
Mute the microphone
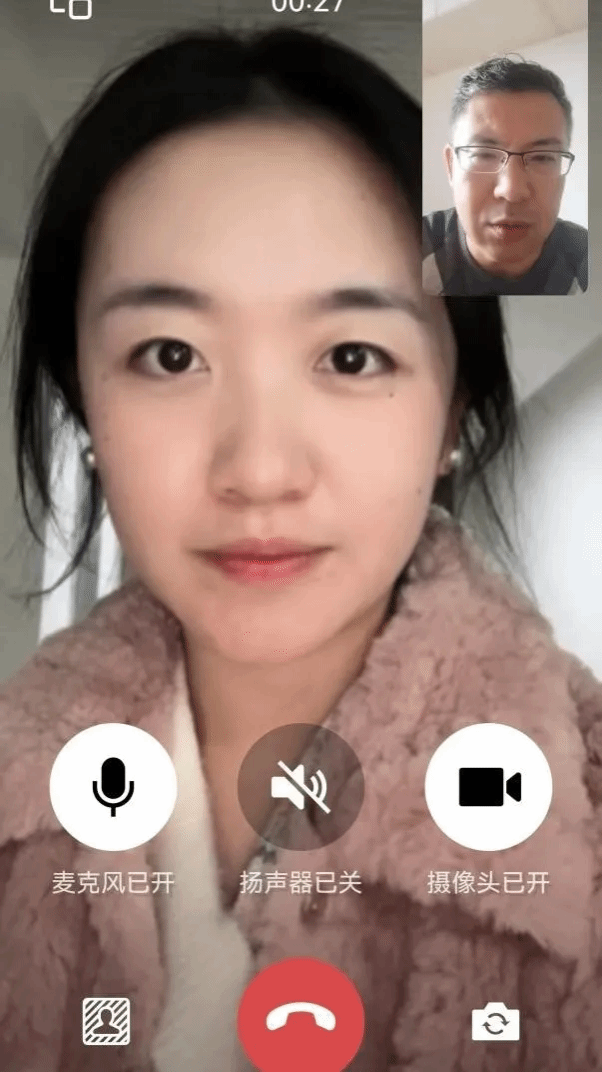[x=113, y=787]
